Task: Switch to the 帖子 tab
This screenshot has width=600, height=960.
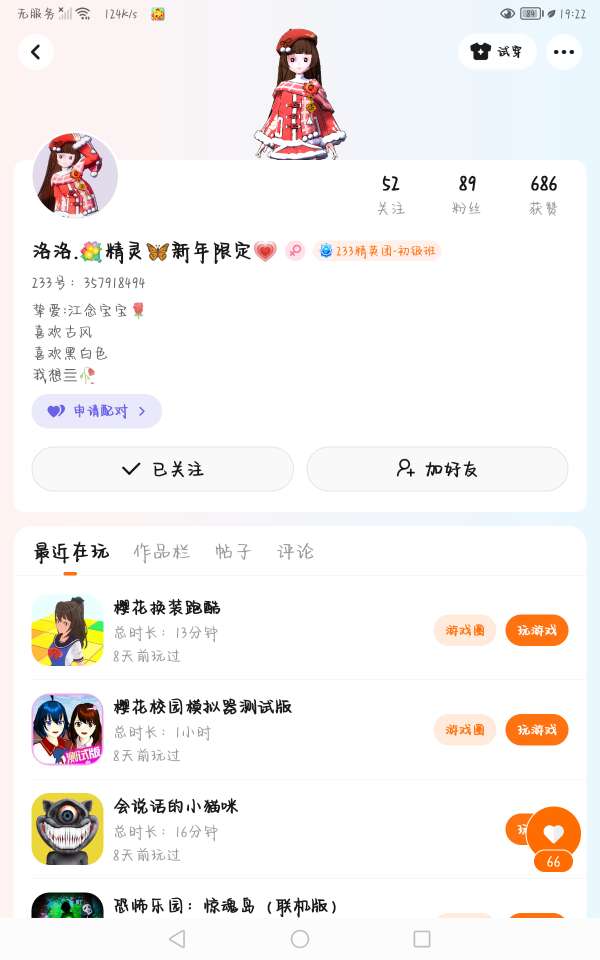Action: [x=233, y=552]
